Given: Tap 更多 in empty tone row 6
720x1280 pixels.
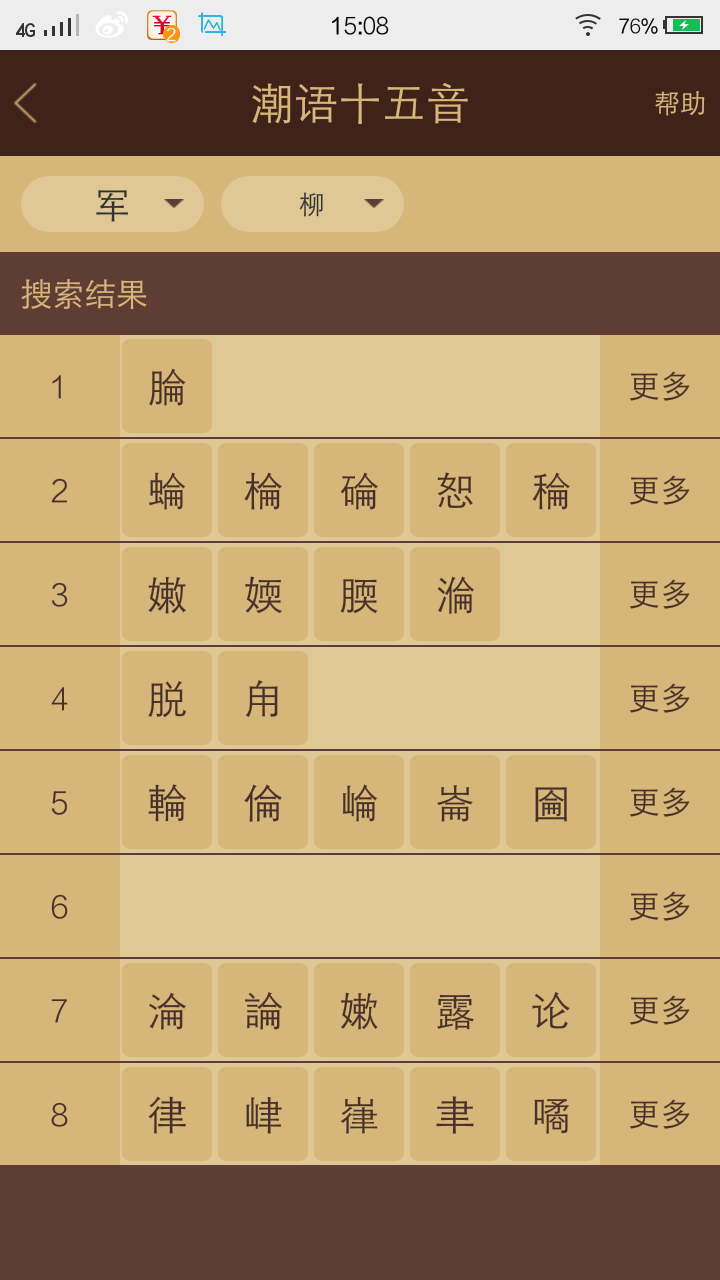Looking at the screenshot, I should click(x=660, y=907).
